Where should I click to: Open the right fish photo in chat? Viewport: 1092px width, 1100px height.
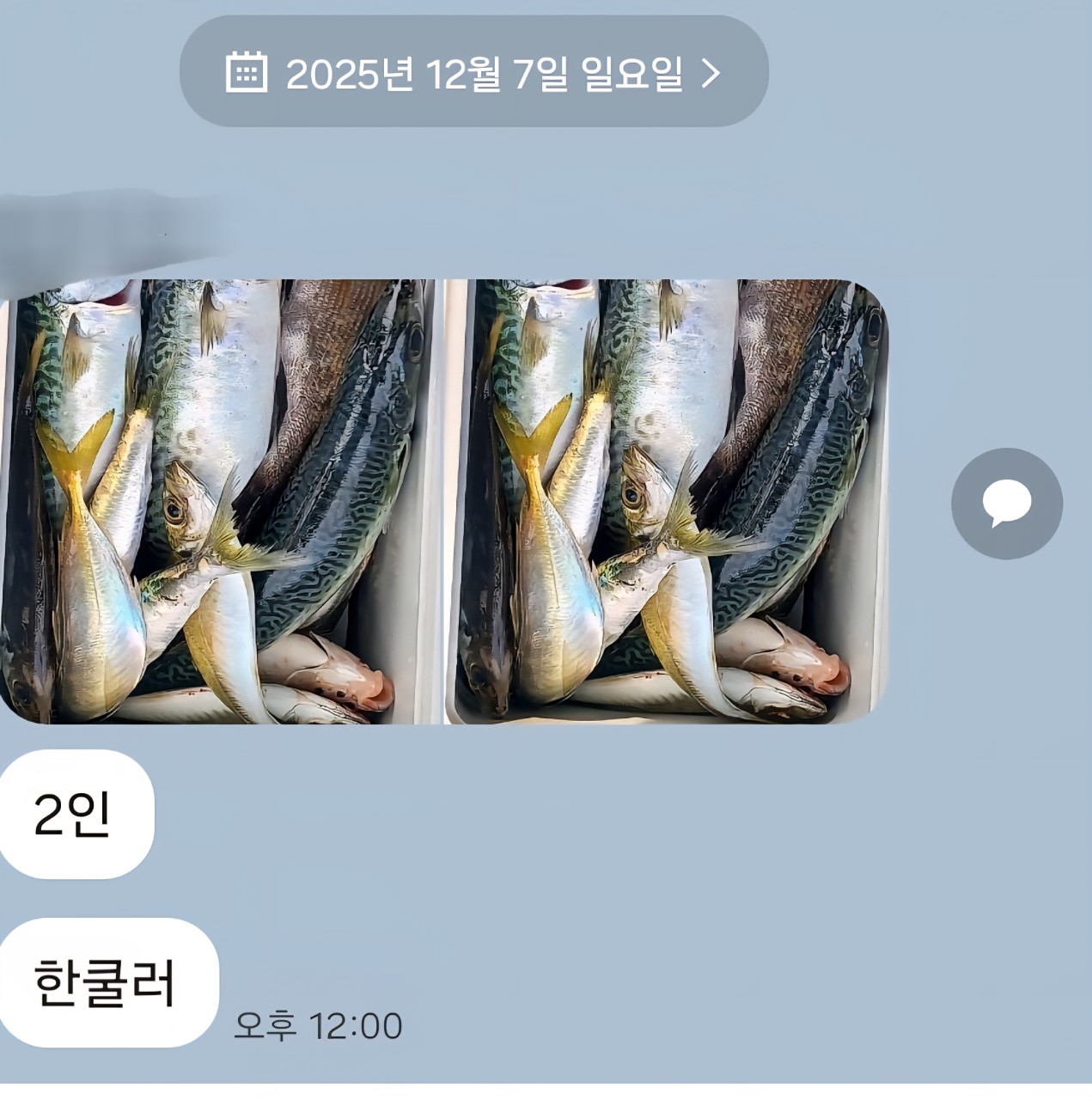pyautogui.click(x=666, y=502)
